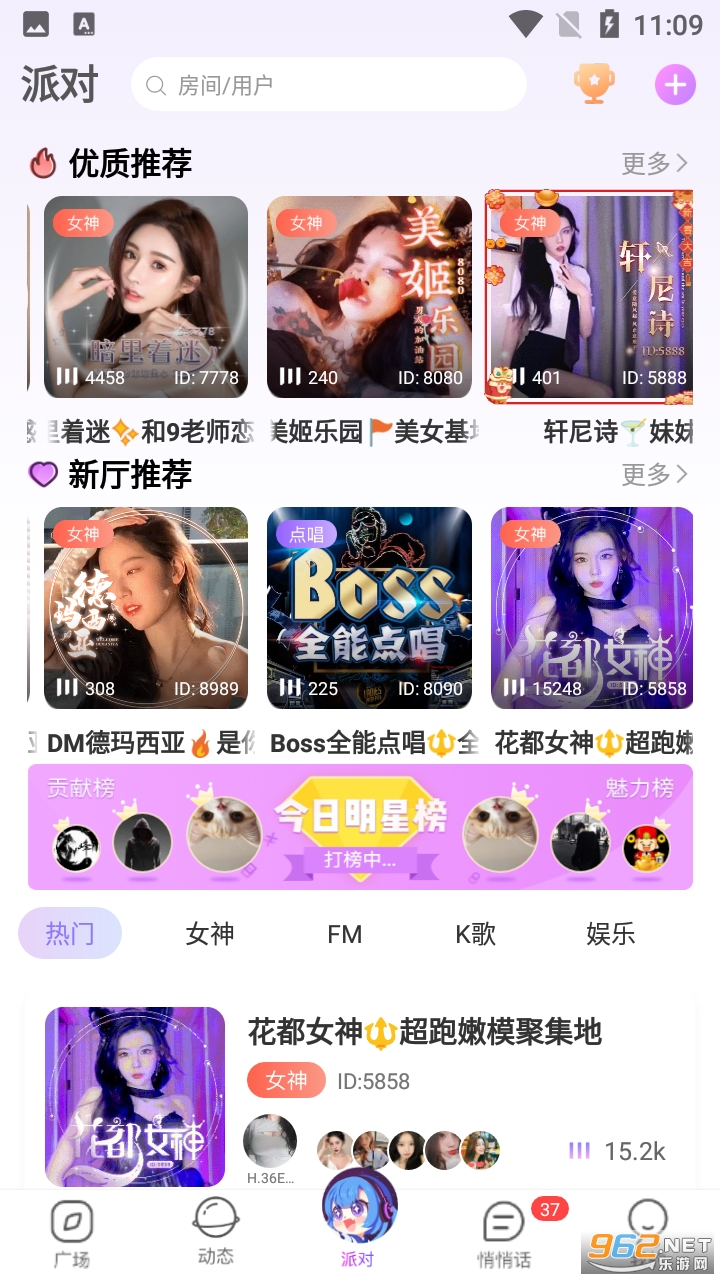Viewport: 720px width, 1280px height.
Task: Go to the 广场 bottom tab
Action: tap(72, 1232)
